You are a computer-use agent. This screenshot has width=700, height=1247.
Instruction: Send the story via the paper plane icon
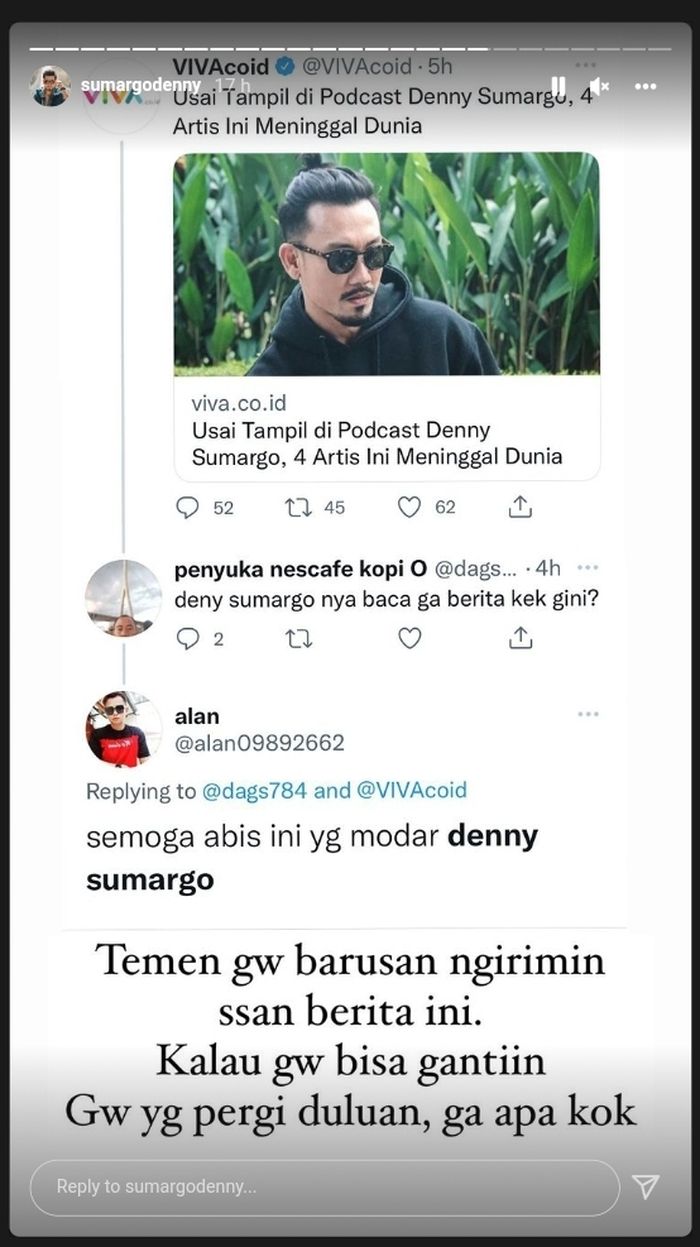646,1187
